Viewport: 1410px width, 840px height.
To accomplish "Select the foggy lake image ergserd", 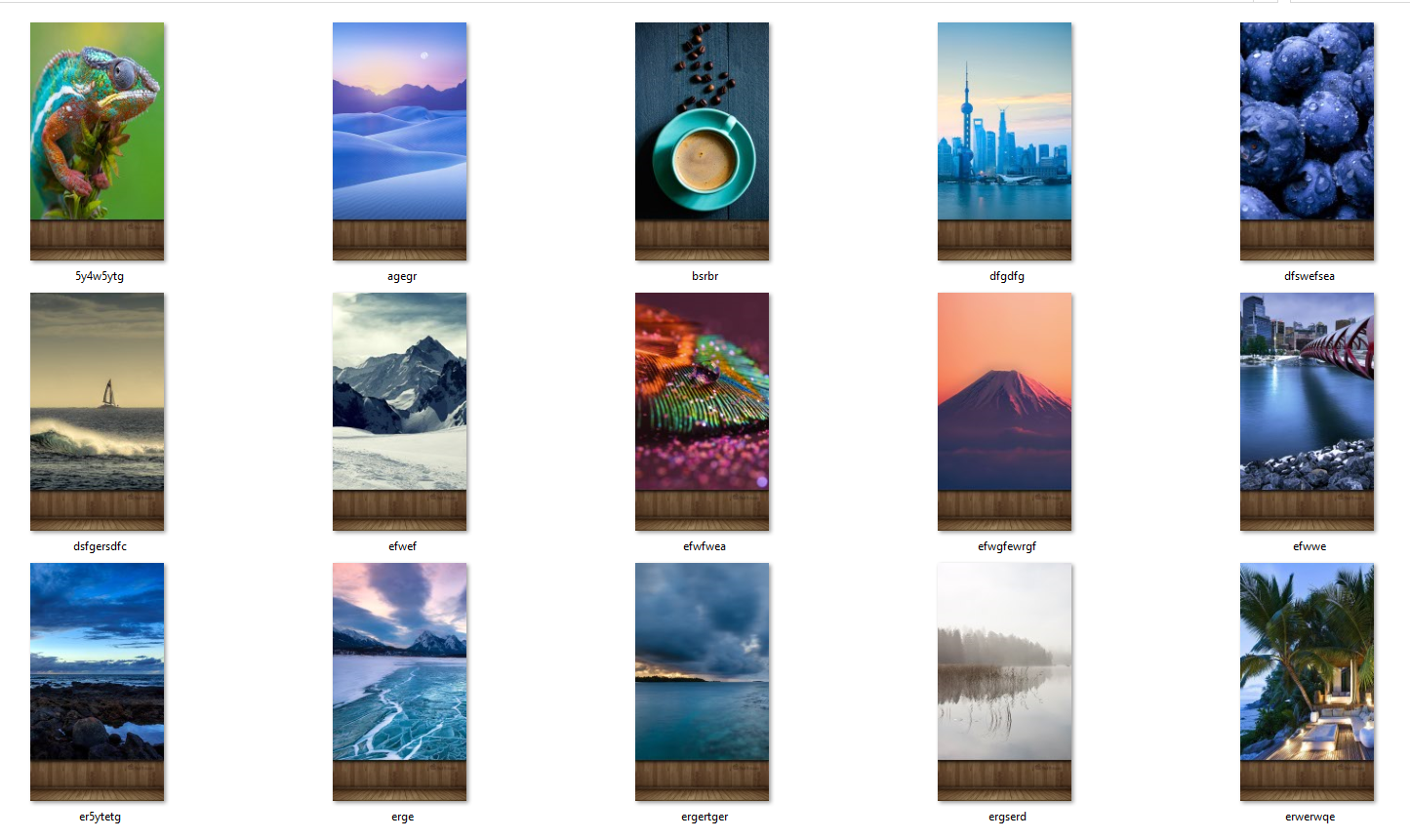I will tap(1004, 681).
